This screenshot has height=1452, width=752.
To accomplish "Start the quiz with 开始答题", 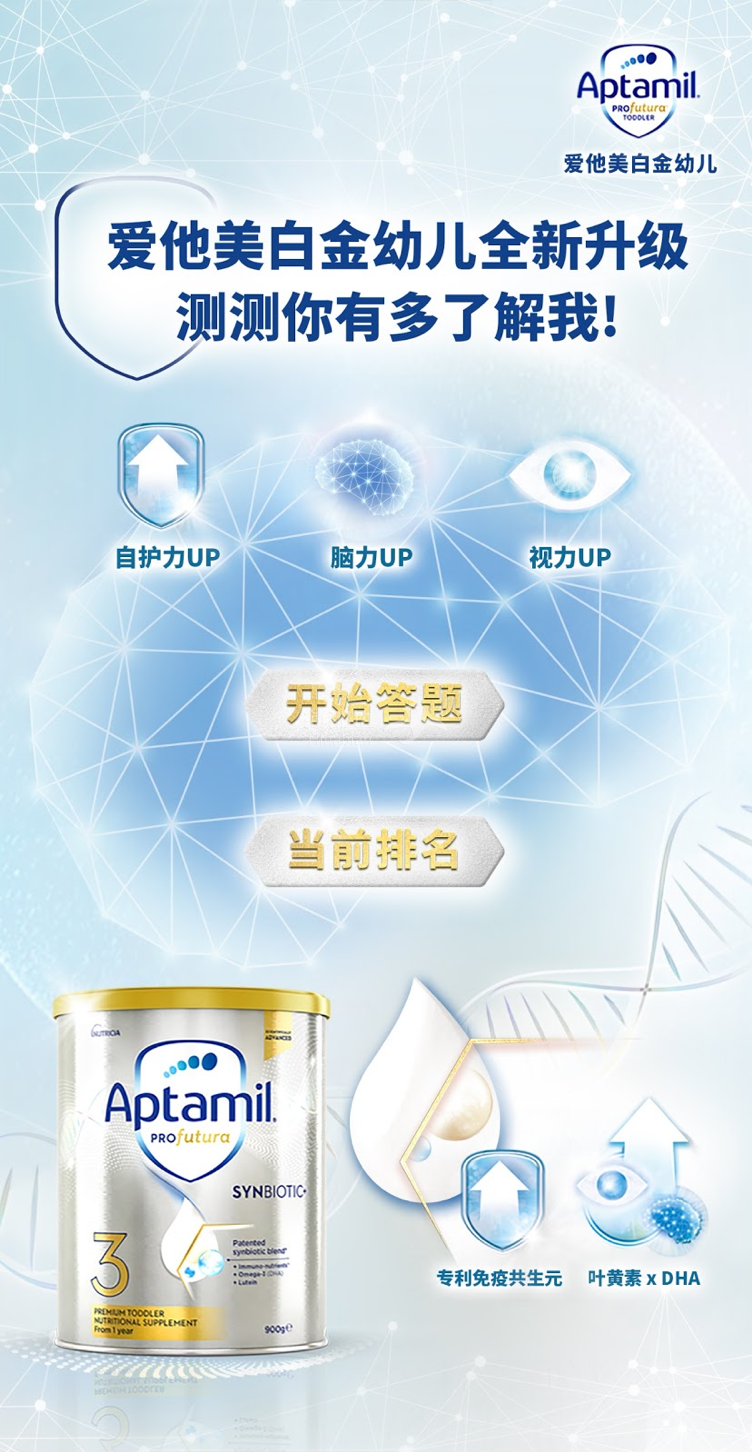I will pyautogui.click(x=375, y=705).
